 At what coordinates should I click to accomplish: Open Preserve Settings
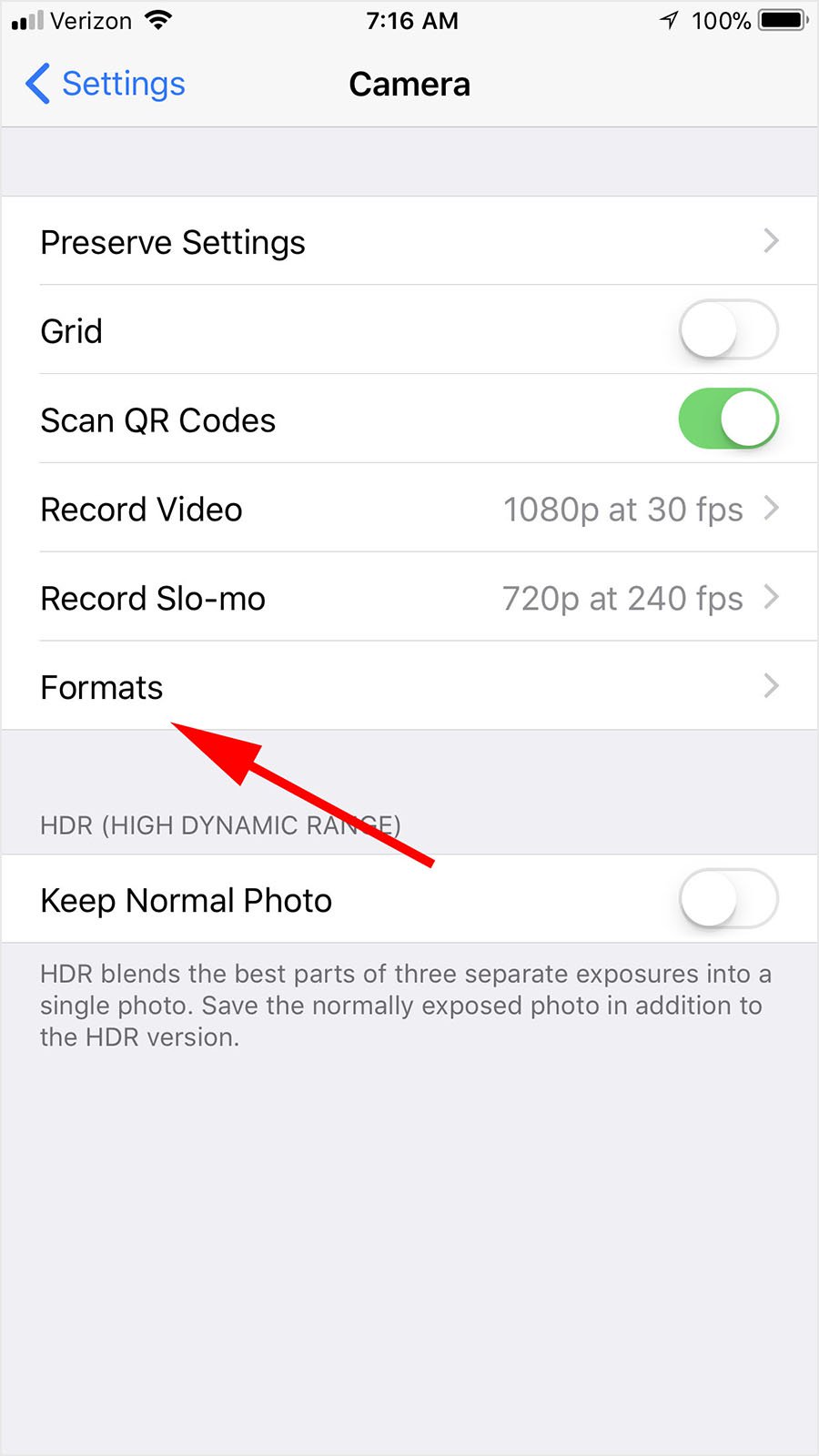tap(409, 241)
